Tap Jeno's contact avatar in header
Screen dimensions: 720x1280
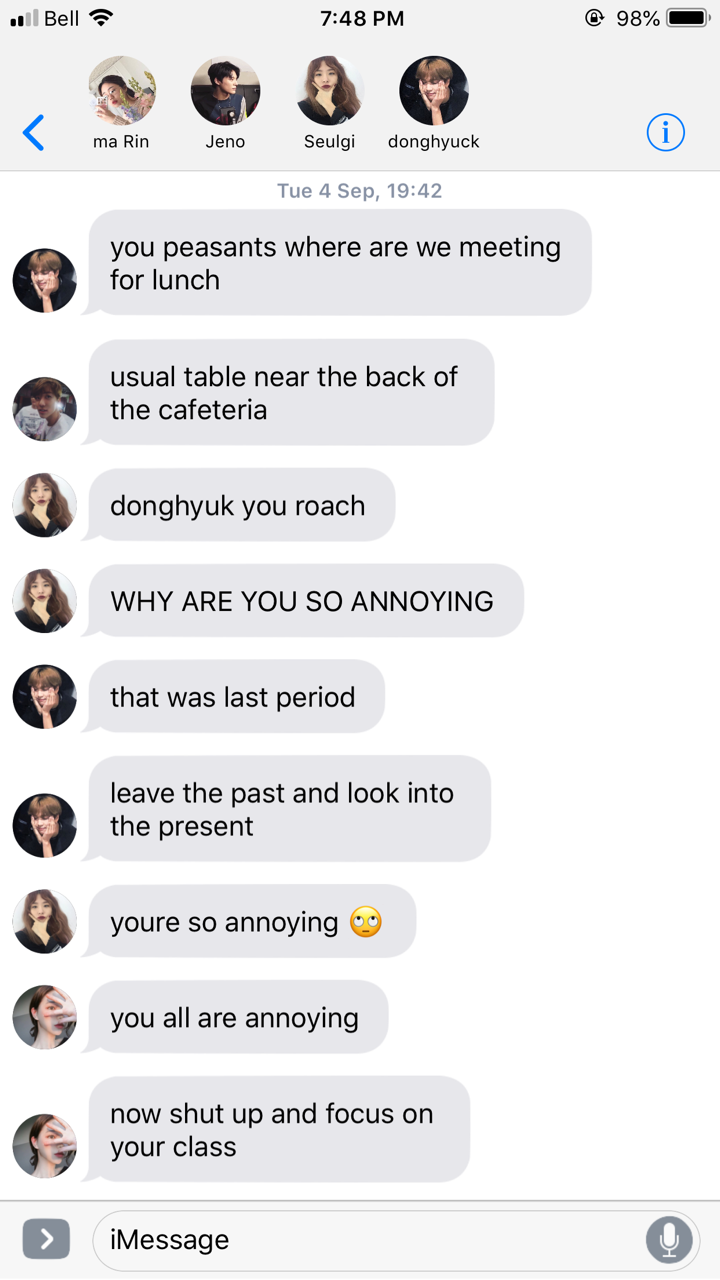pos(225,91)
